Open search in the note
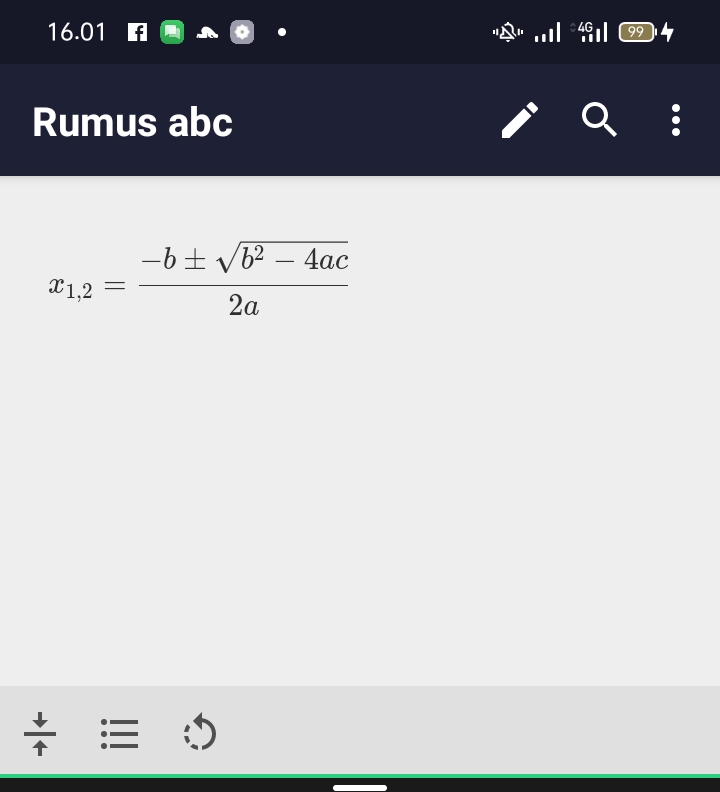This screenshot has height=792, width=720. [x=598, y=120]
